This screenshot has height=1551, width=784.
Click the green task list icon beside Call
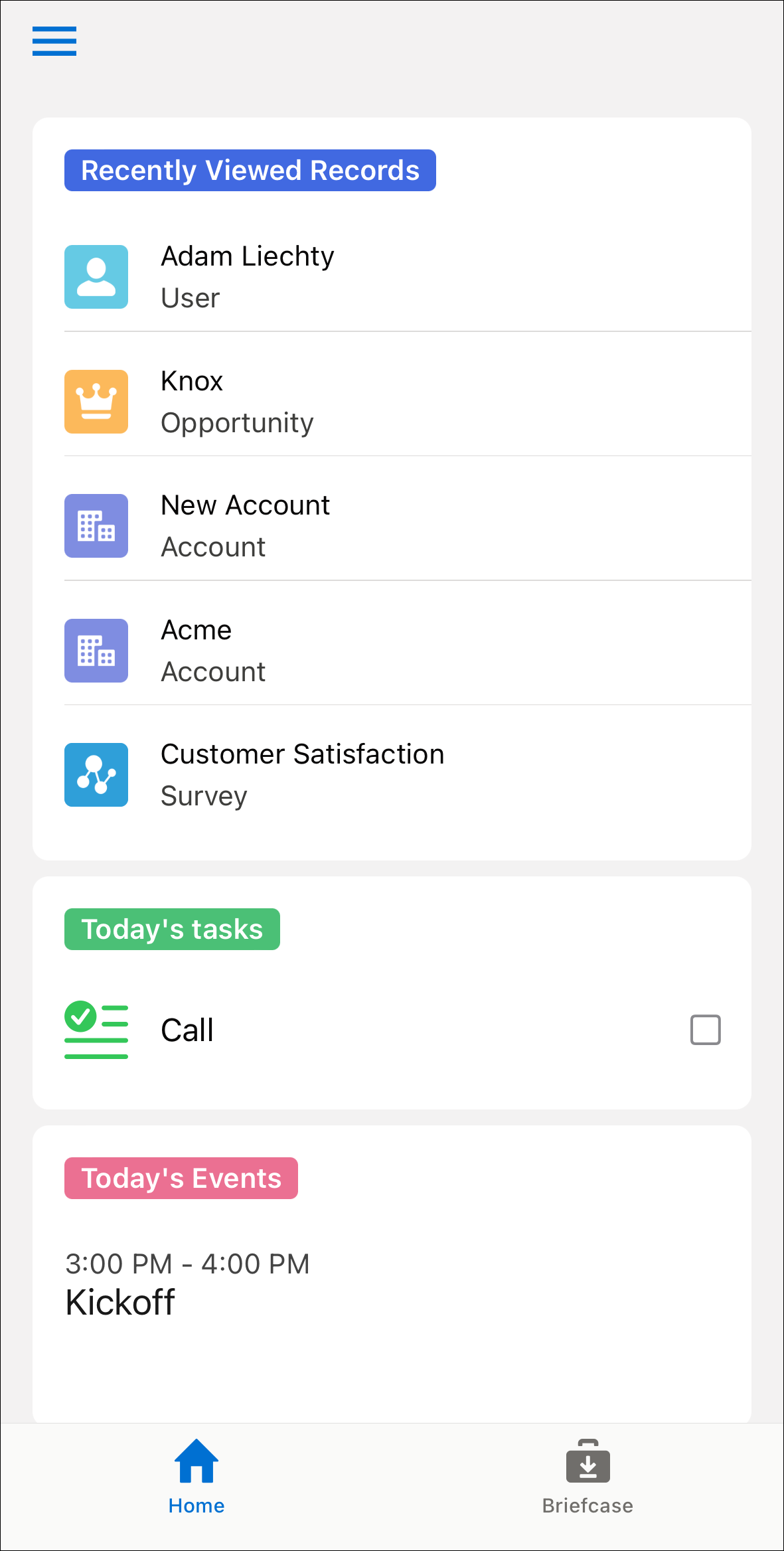96,1030
